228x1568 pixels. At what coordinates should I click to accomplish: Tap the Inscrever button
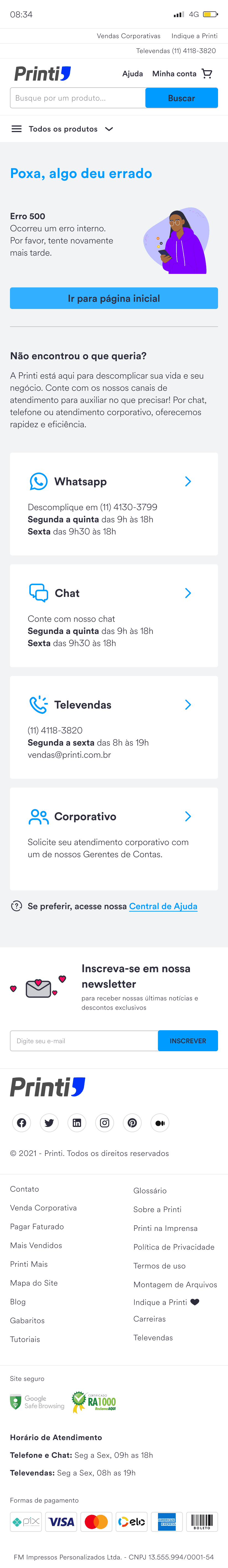pos(188,1041)
